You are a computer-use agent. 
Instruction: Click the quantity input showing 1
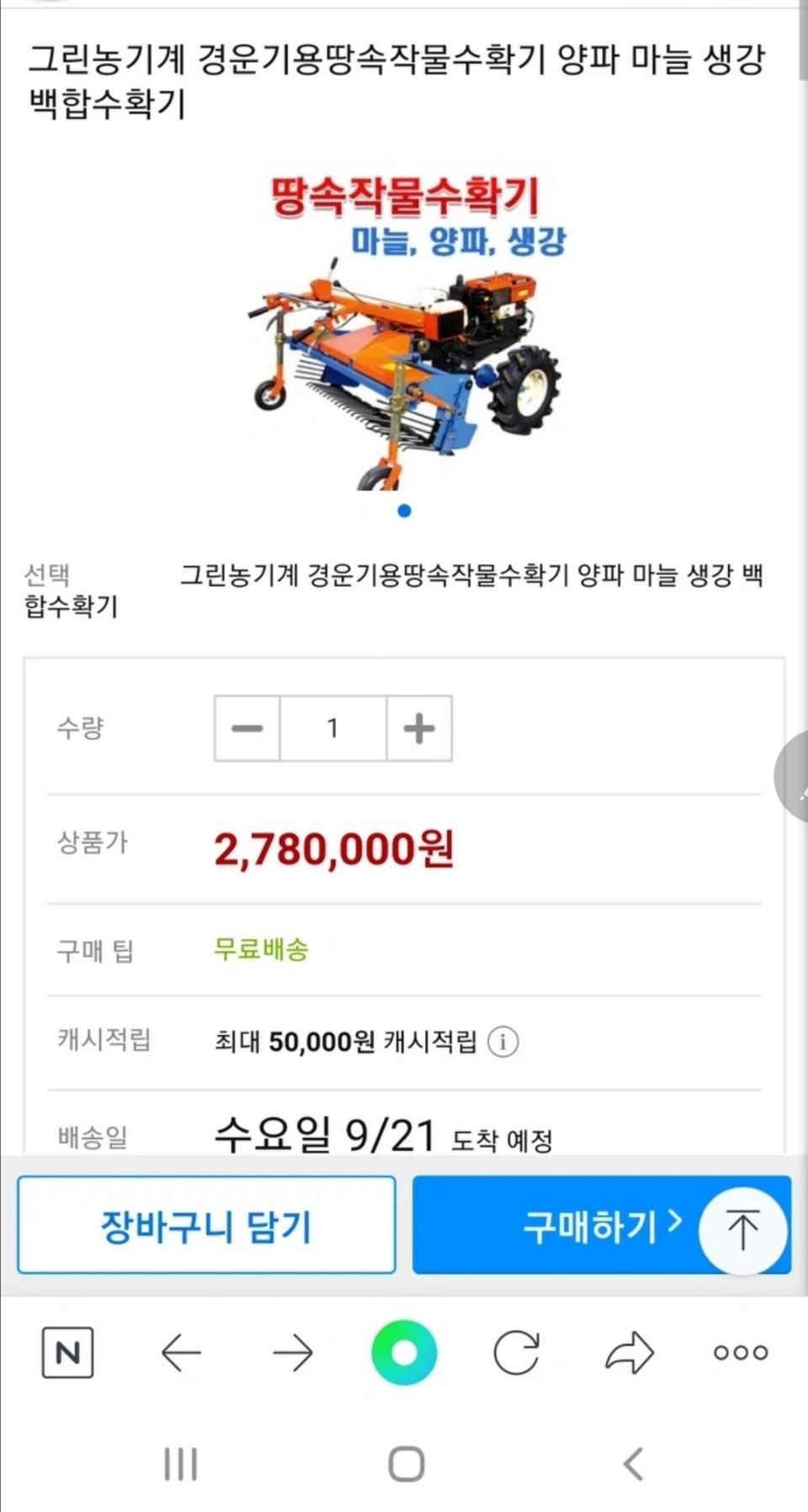(332, 729)
